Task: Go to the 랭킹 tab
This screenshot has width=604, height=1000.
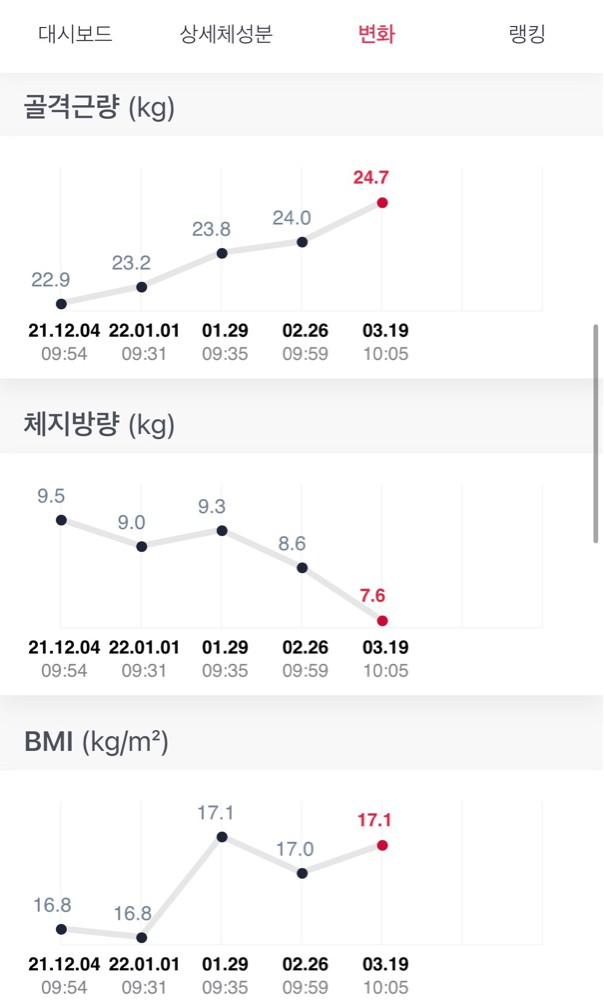Action: click(x=527, y=34)
